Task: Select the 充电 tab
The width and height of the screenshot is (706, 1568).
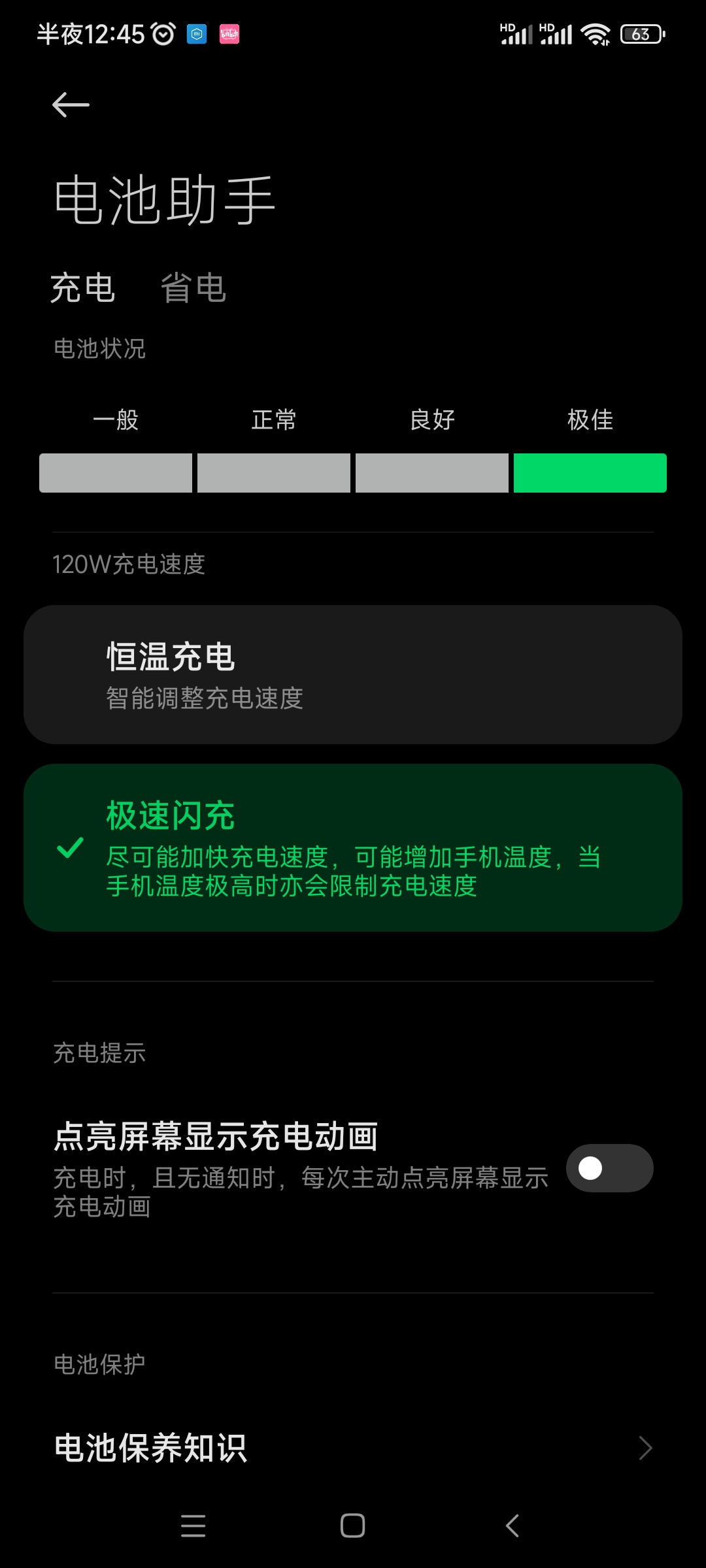Action: (x=83, y=288)
